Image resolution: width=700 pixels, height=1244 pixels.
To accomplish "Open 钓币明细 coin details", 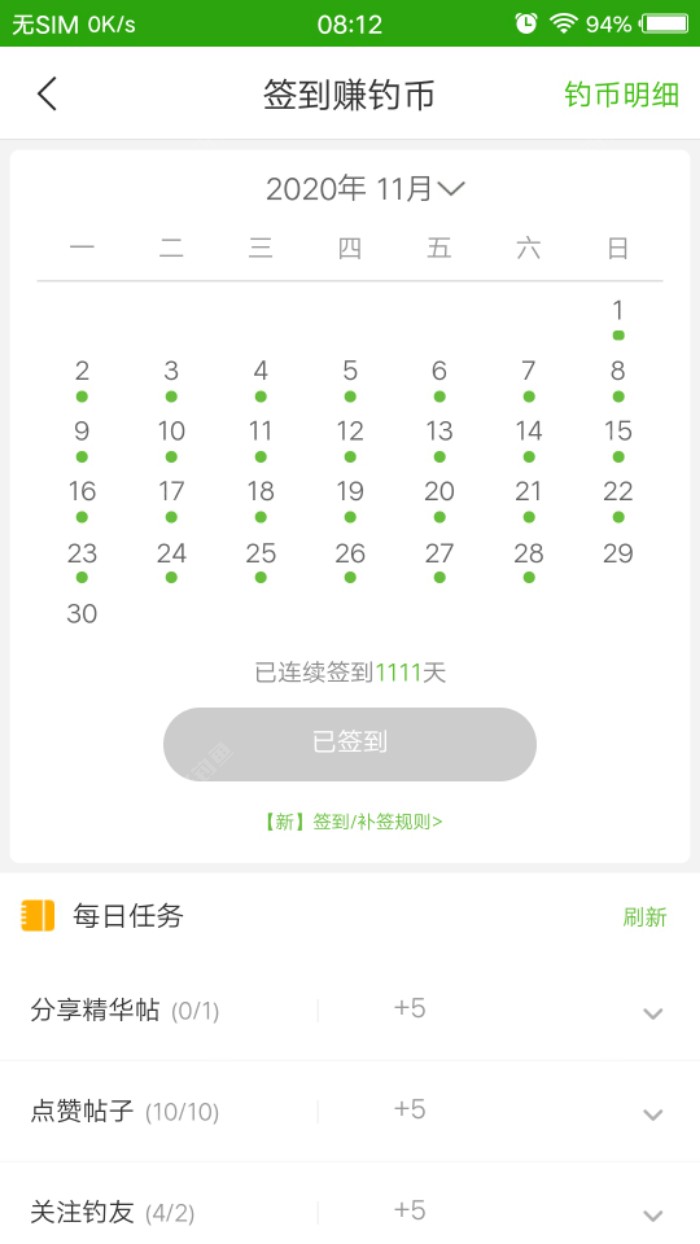I will click(621, 95).
